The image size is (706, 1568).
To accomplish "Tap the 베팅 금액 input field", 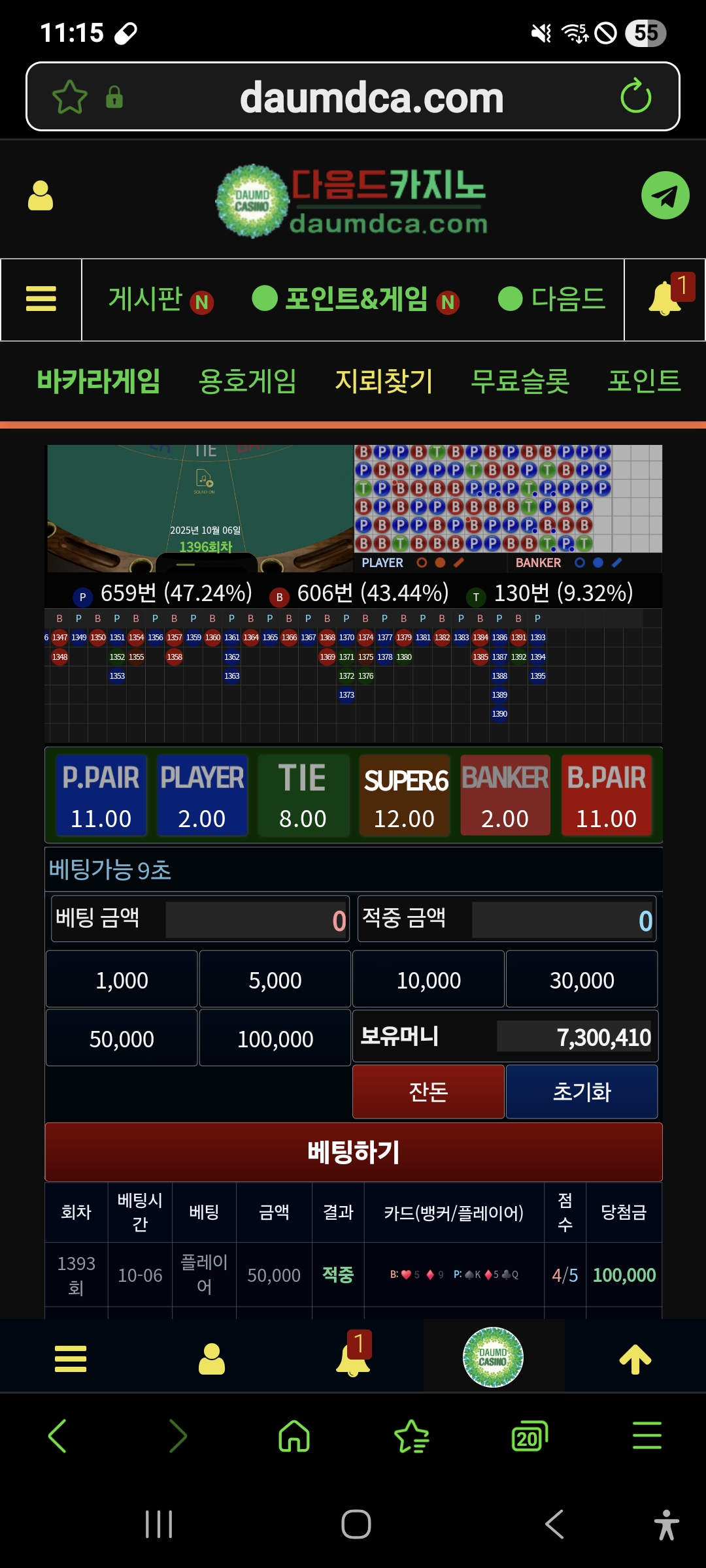I will [x=256, y=920].
